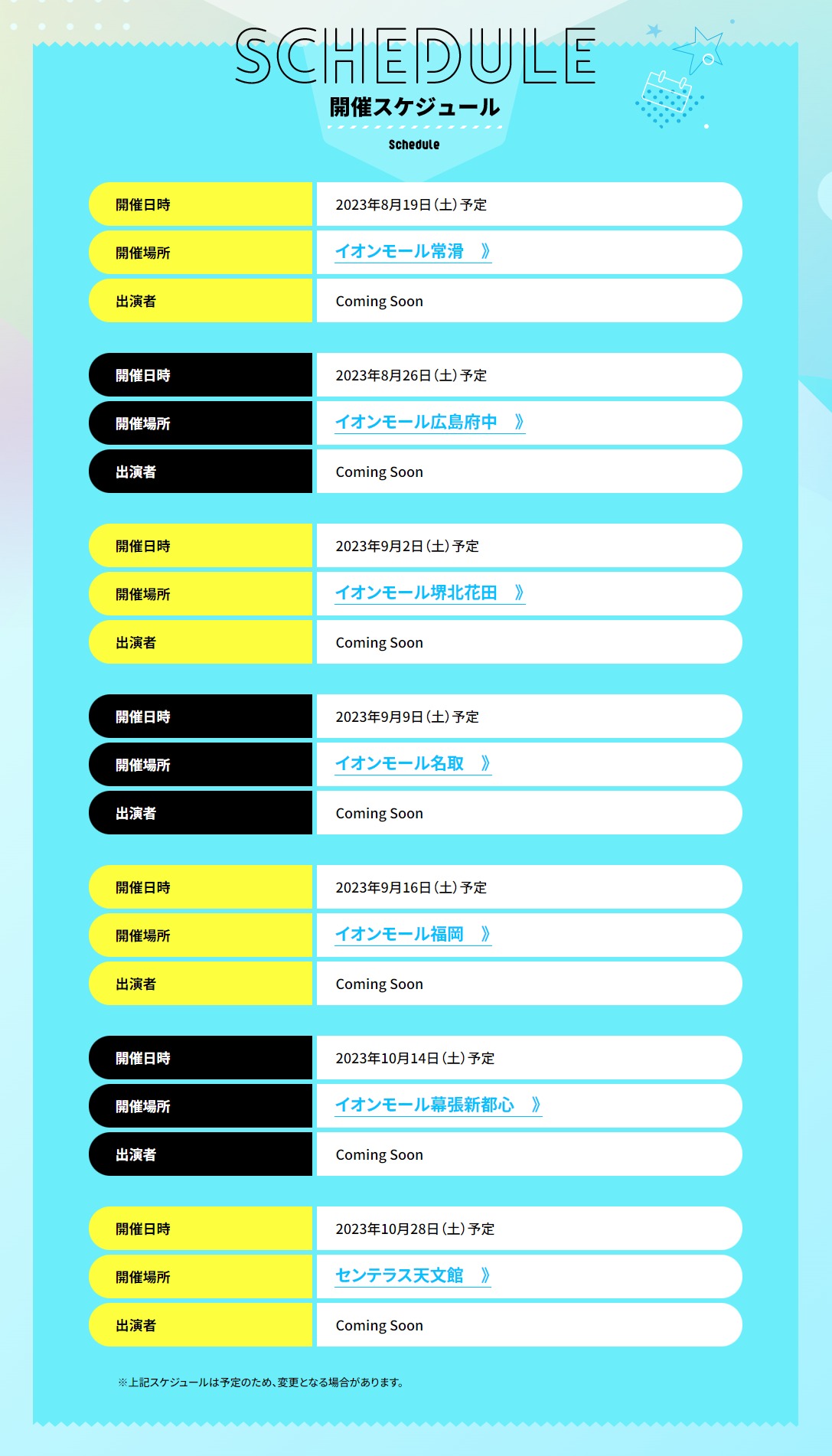The height and width of the screenshot is (1456, 832).
Task: Open the イオンモール福岡 venue link
Action: click(413, 935)
